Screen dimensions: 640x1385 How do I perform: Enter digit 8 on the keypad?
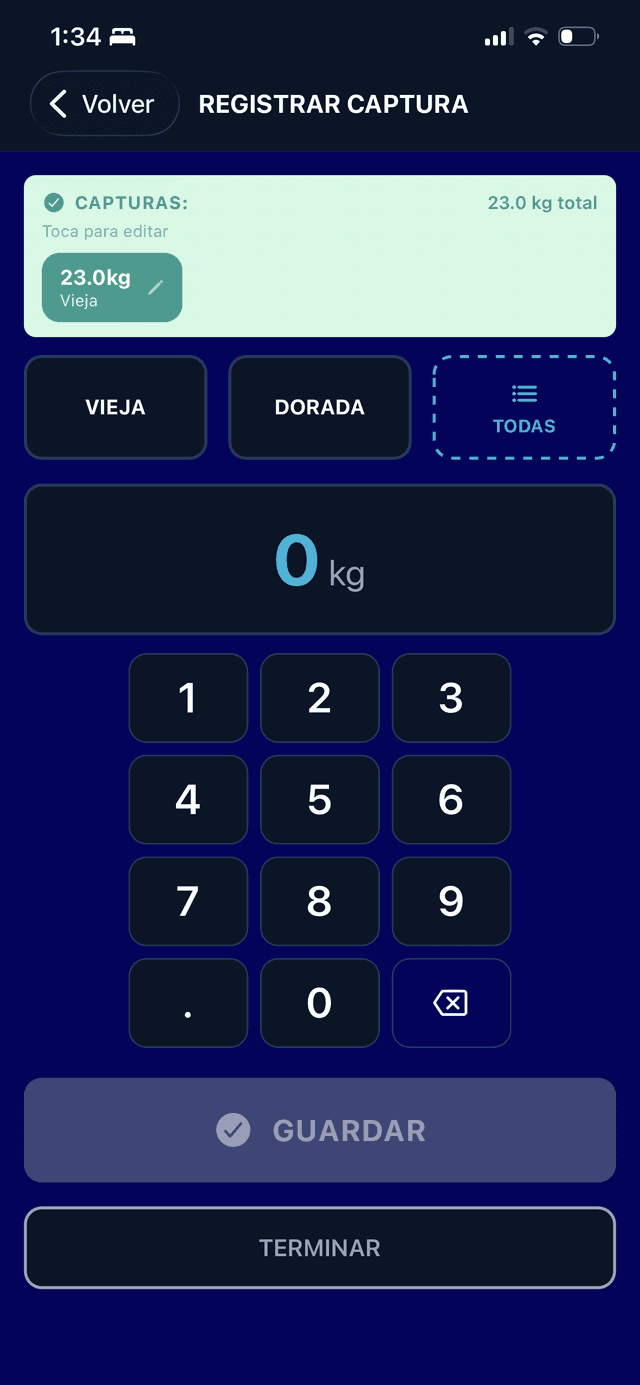320,901
